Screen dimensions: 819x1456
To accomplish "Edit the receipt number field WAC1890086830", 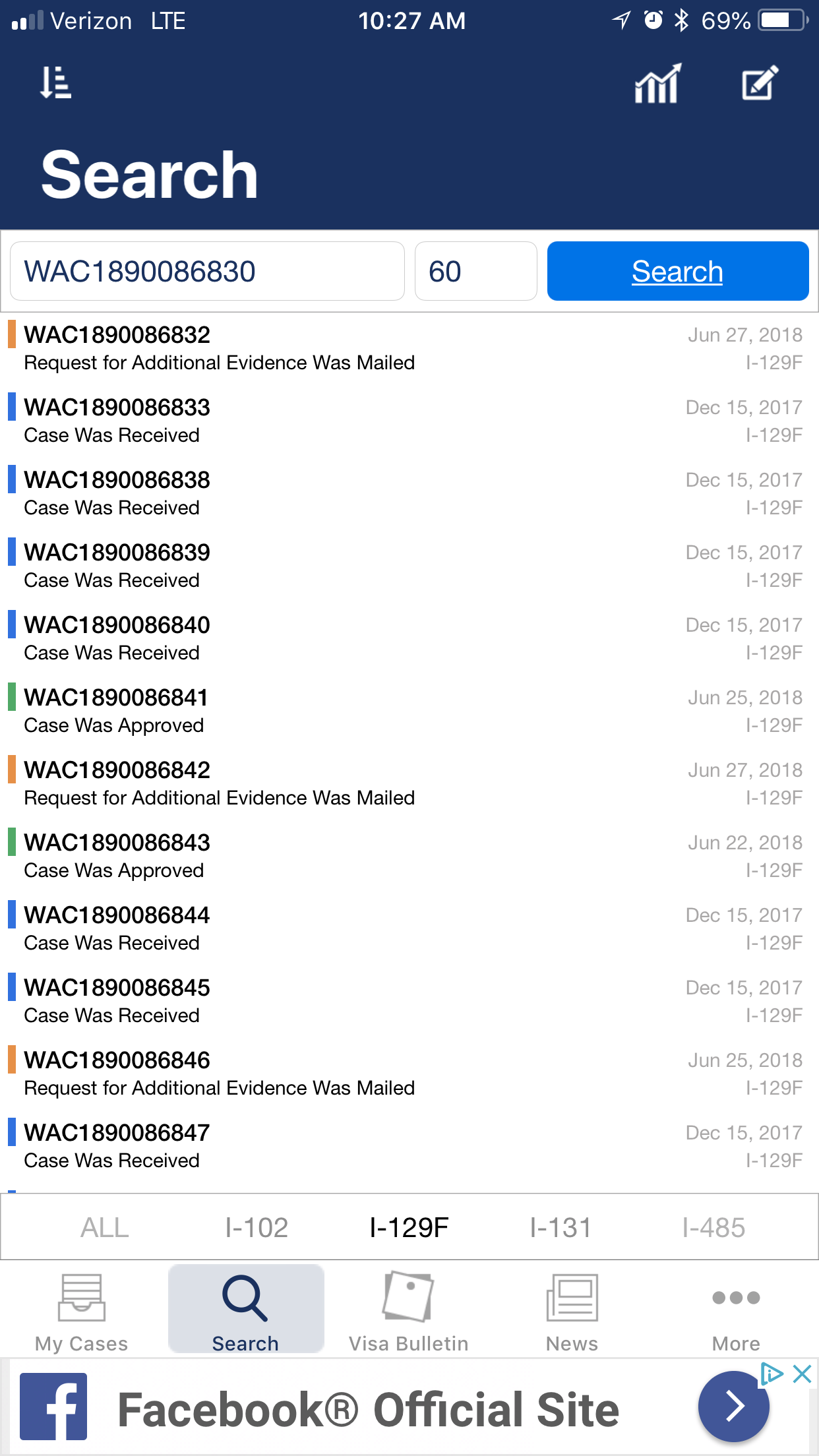I will 207,271.
